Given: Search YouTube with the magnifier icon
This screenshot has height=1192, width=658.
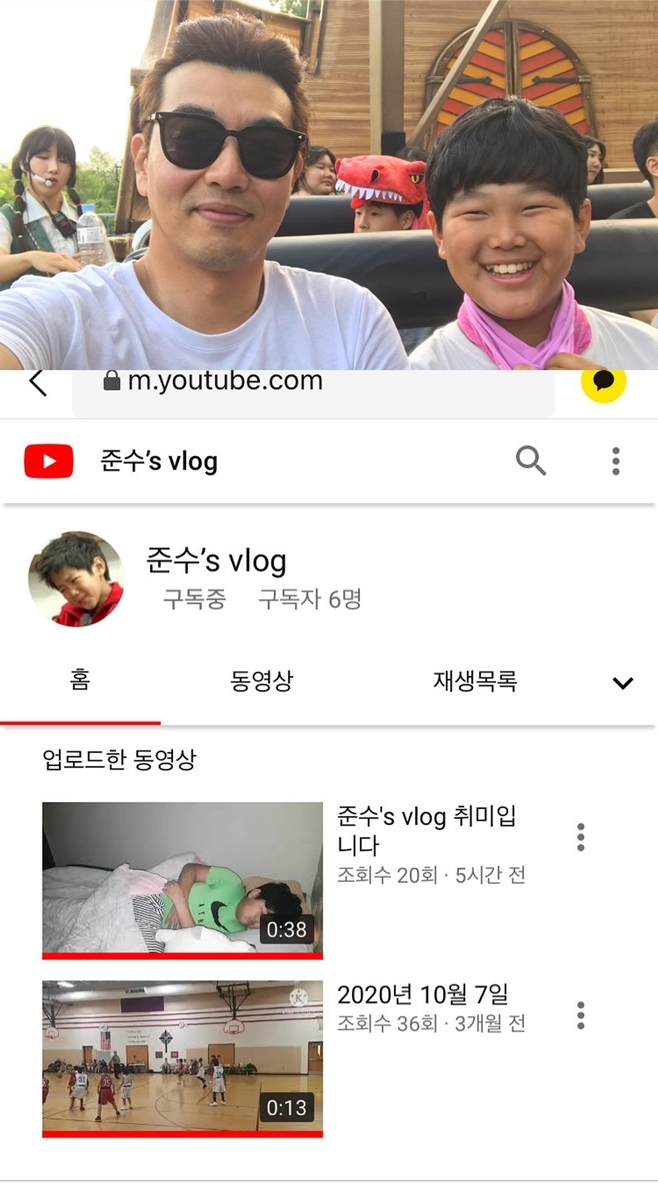Looking at the screenshot, I should click(530, 461).
